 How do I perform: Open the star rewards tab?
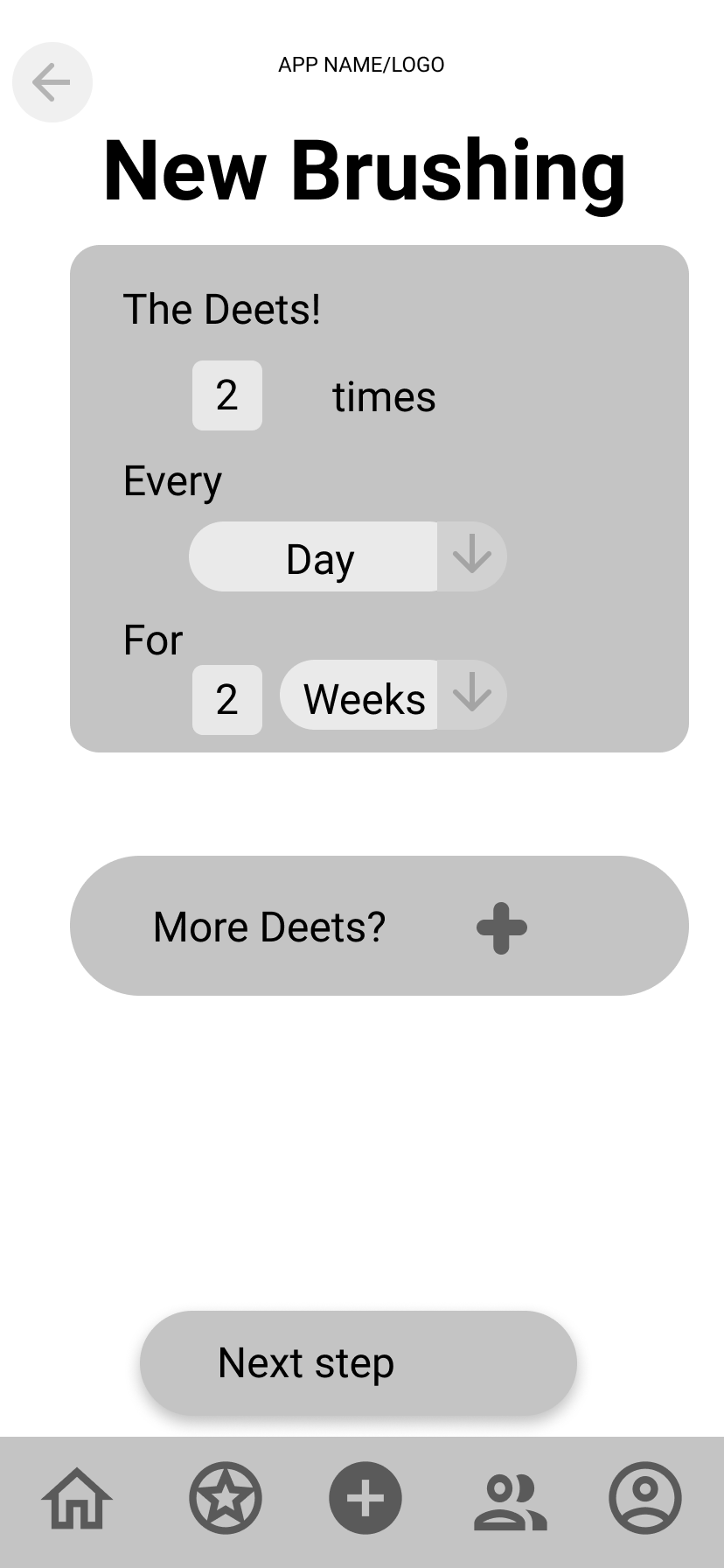pos(226,1498)
